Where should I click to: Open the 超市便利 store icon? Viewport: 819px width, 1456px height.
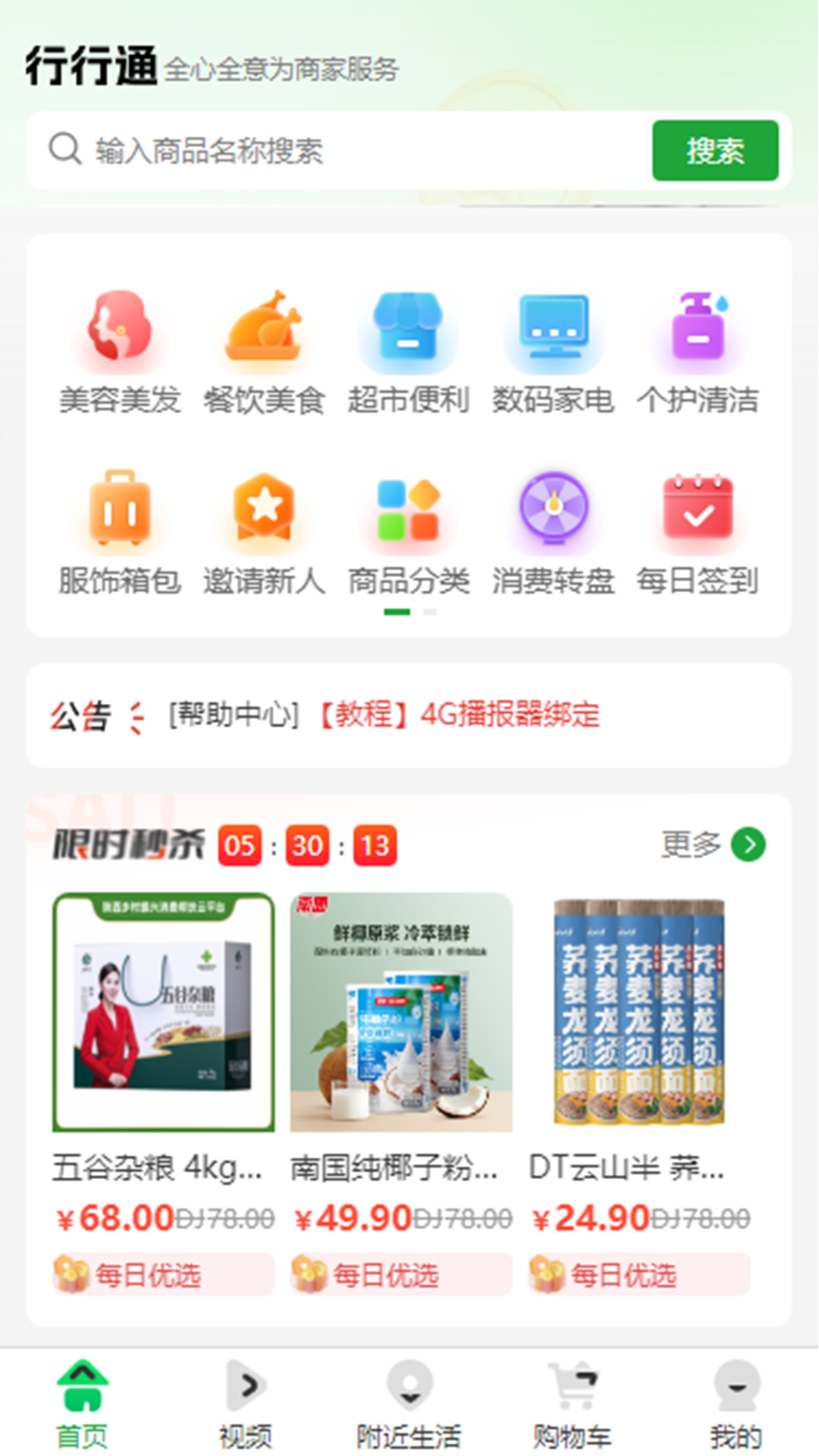point(408,330)
